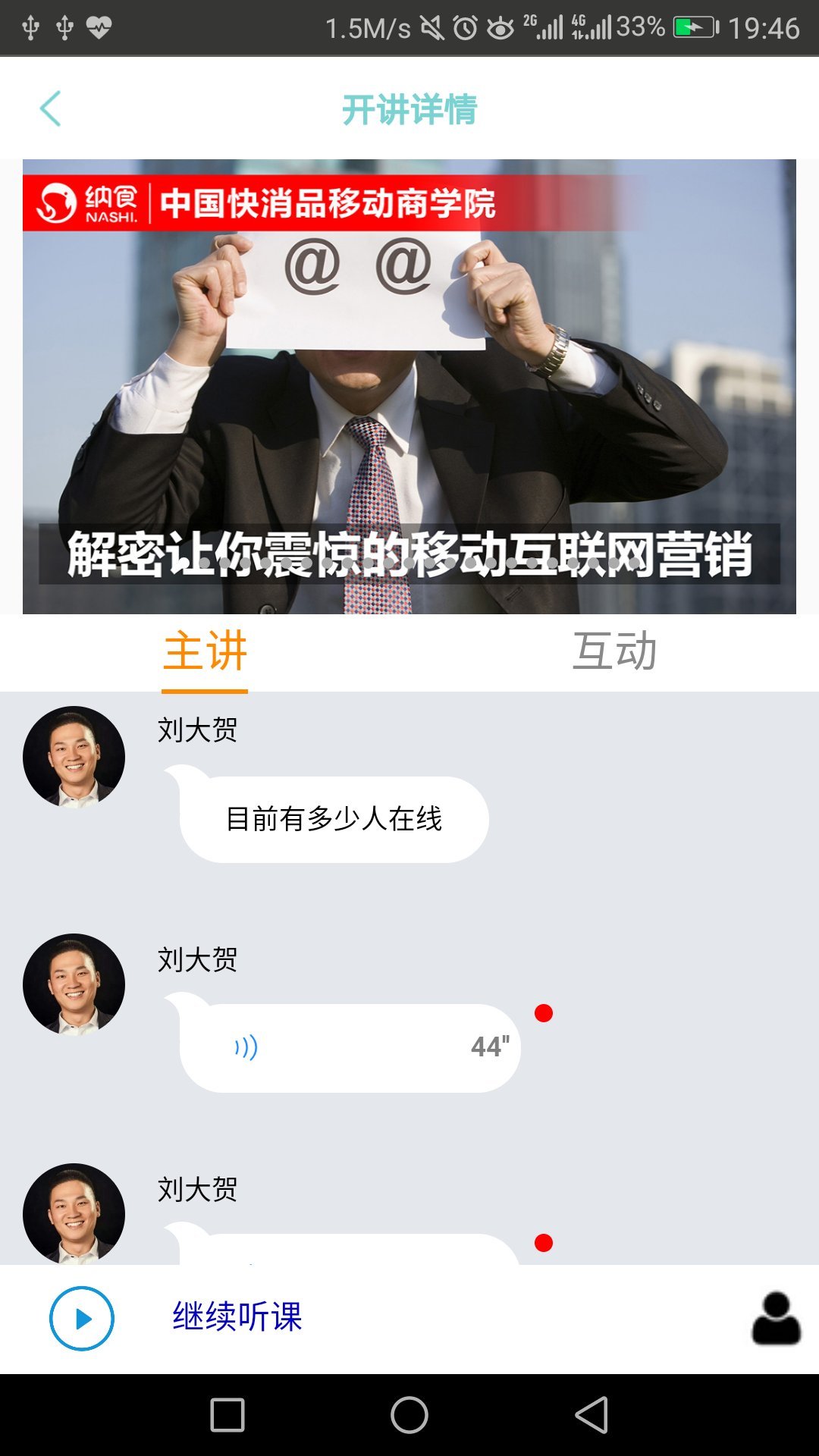Viewport: 819px width, 1456px height.
Task: Play the 44-second voice message
Action: [349, 1047]
